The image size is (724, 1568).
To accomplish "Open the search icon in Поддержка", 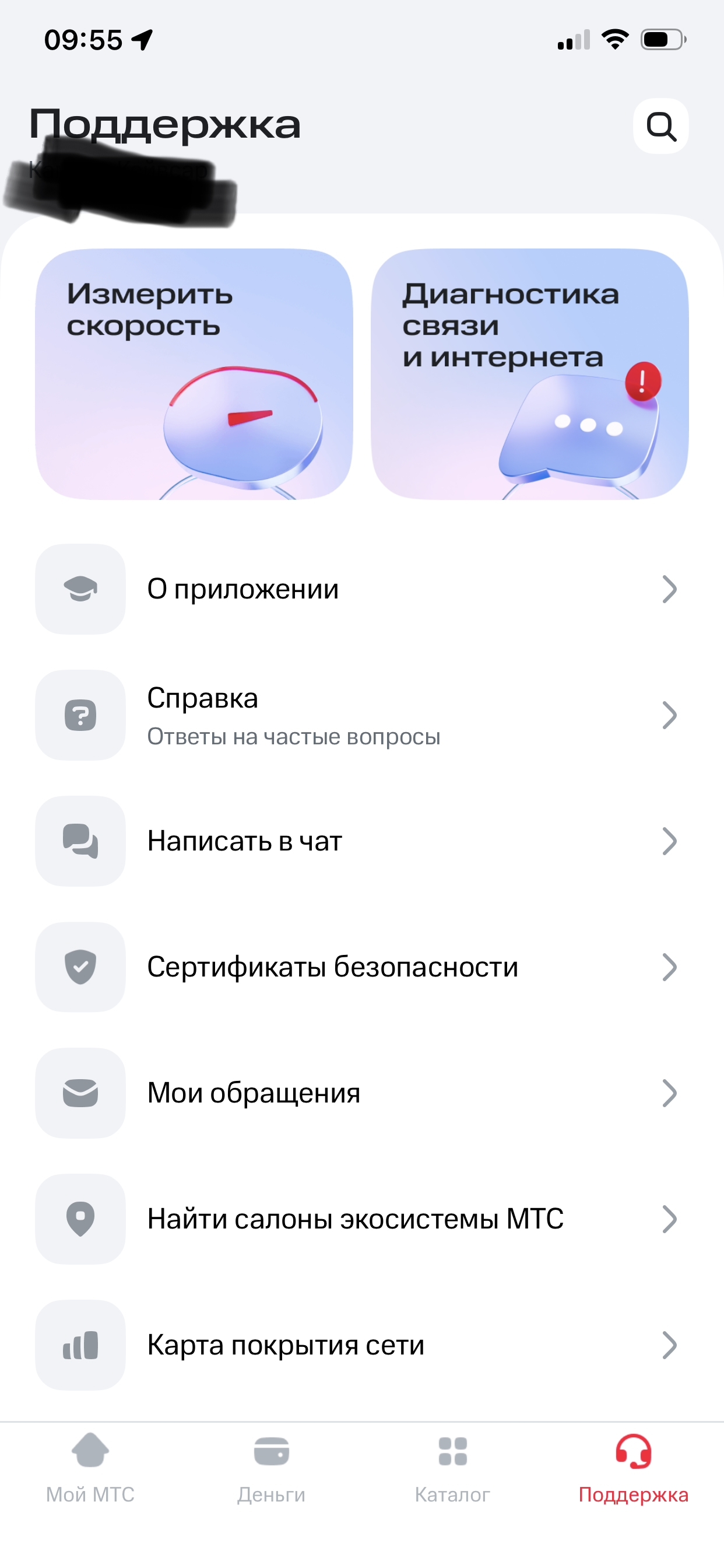I will (x=660, y=126).
